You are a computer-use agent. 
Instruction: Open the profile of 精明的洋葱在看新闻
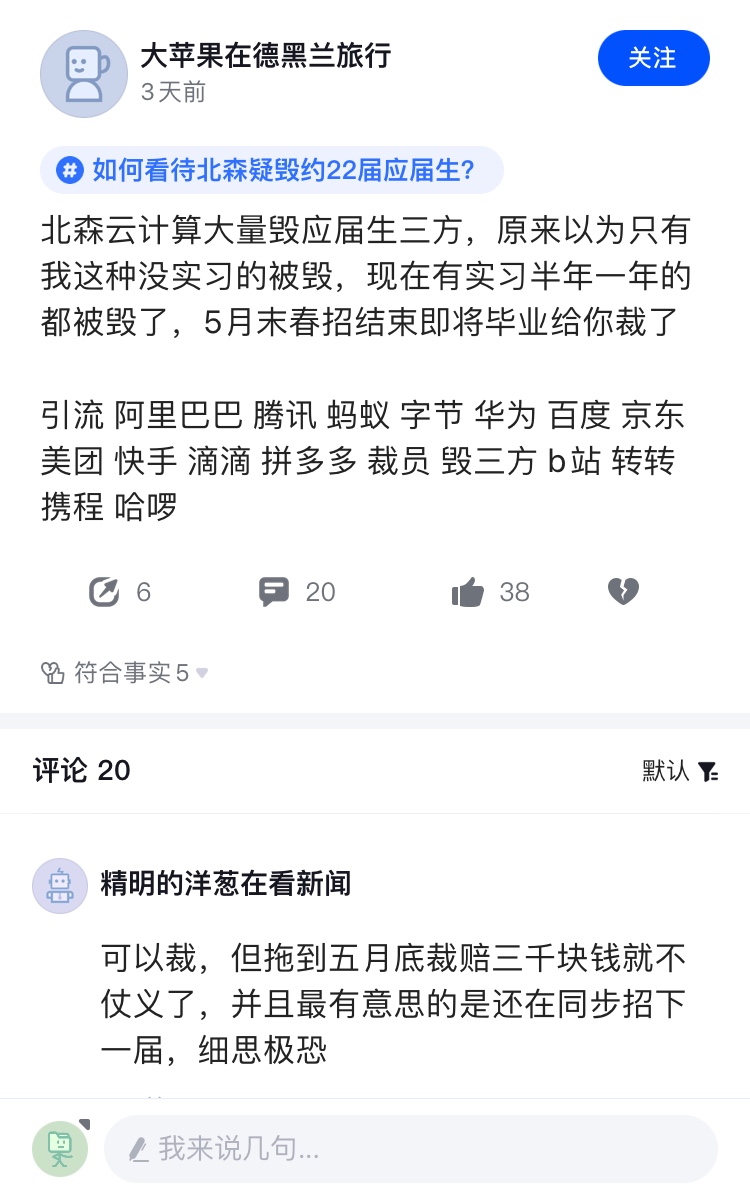(x=225, y=884)
